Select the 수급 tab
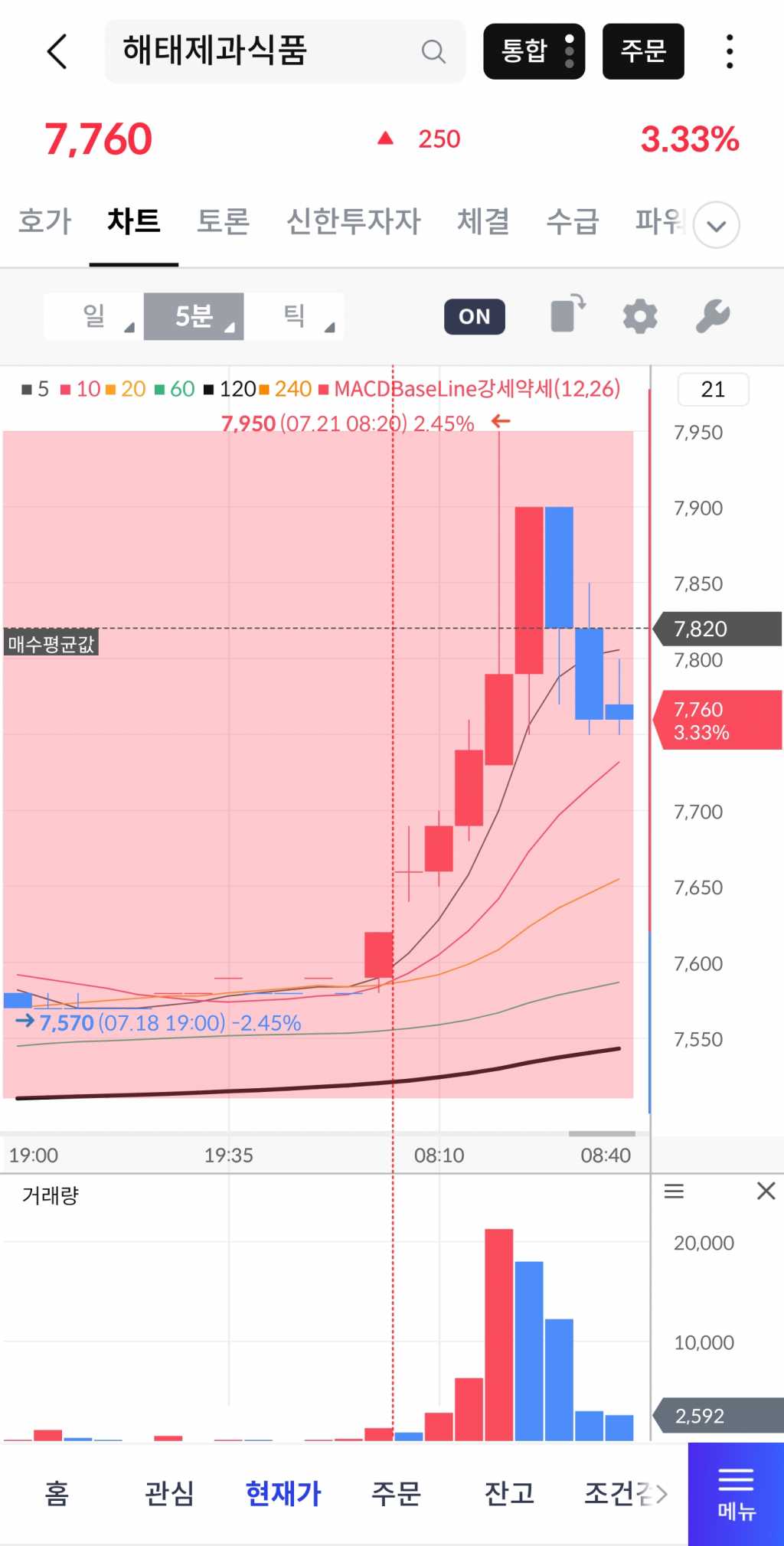Screen dimensions: 784x1546 coord(572,222)
